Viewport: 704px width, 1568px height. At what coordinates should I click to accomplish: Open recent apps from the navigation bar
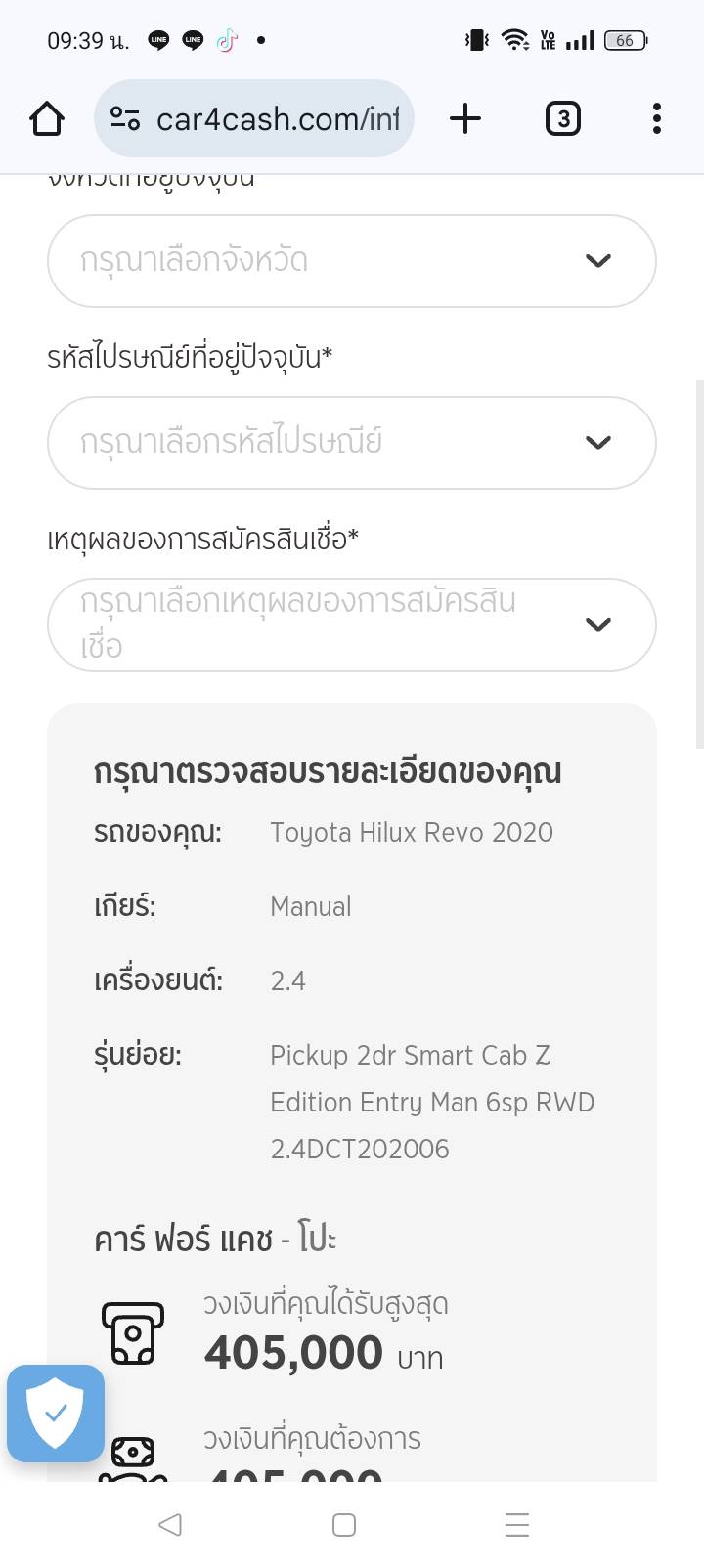point(517,1524)
